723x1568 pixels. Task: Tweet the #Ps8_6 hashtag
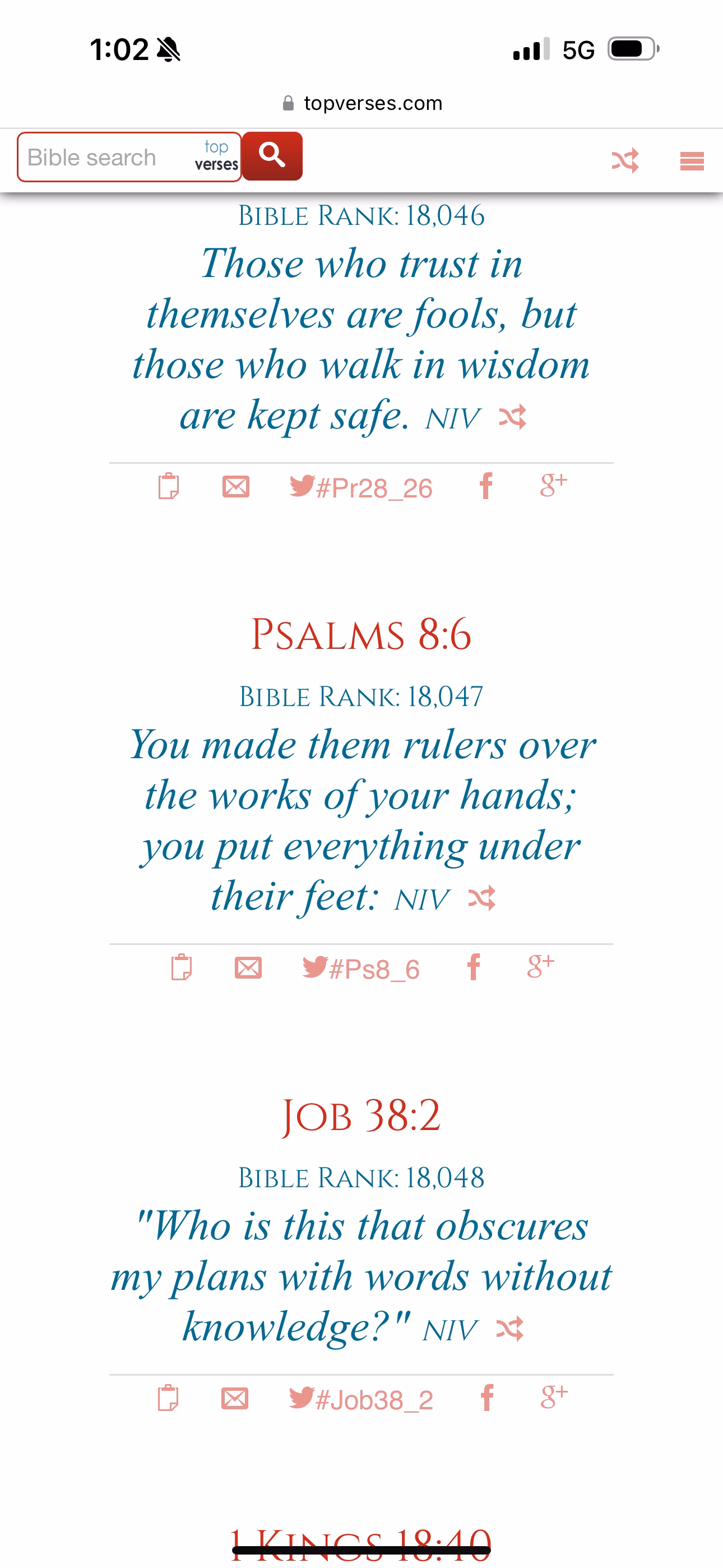[361, 969]
